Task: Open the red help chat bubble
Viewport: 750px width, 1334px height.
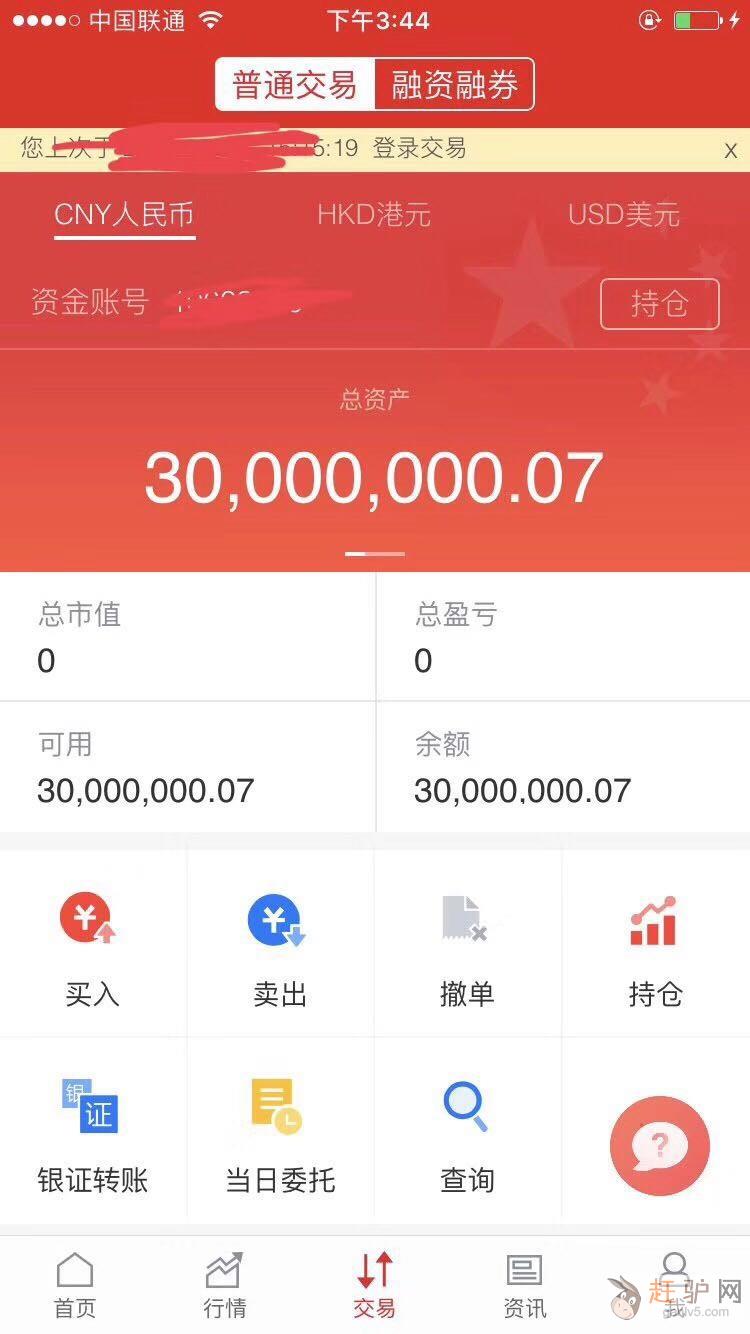Action: pyautogui.click(x=660, y=1146)
